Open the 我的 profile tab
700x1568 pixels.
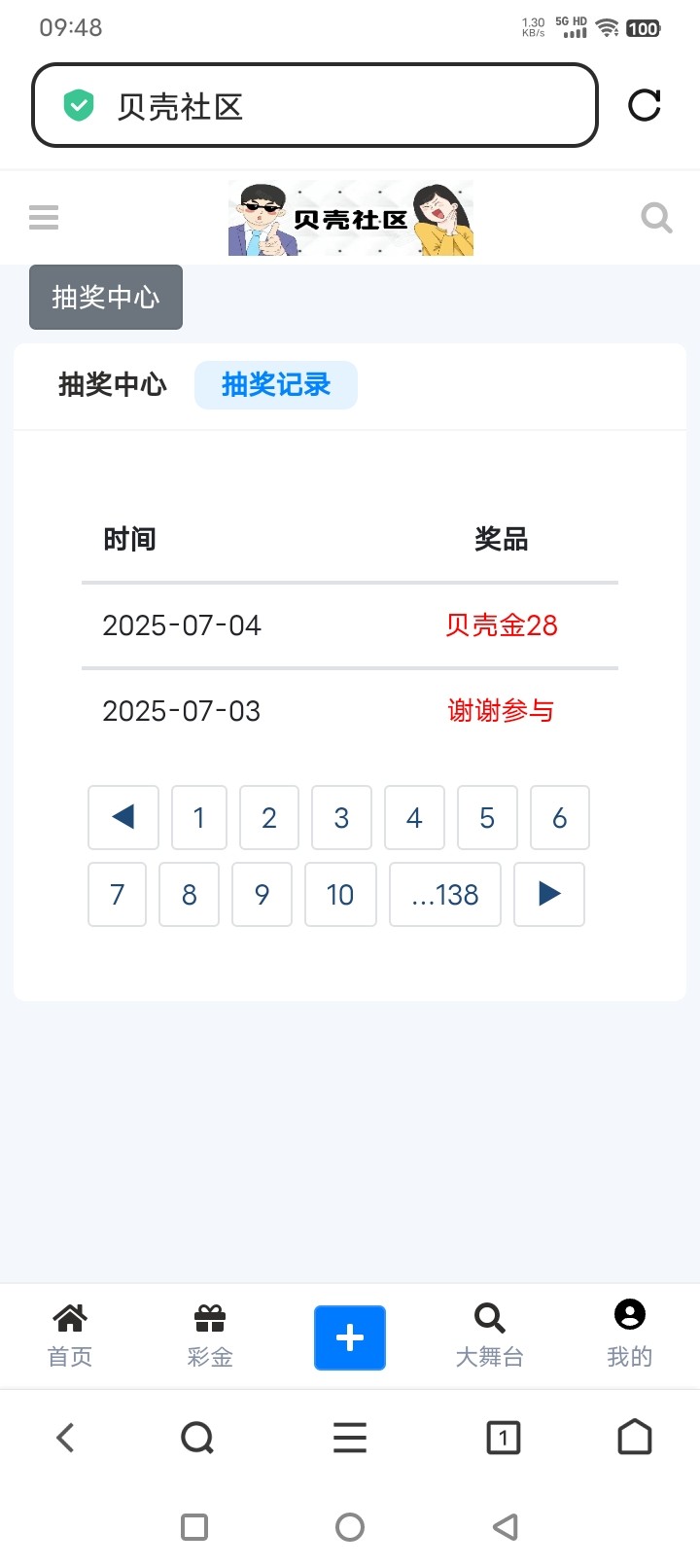[630, 1336]
